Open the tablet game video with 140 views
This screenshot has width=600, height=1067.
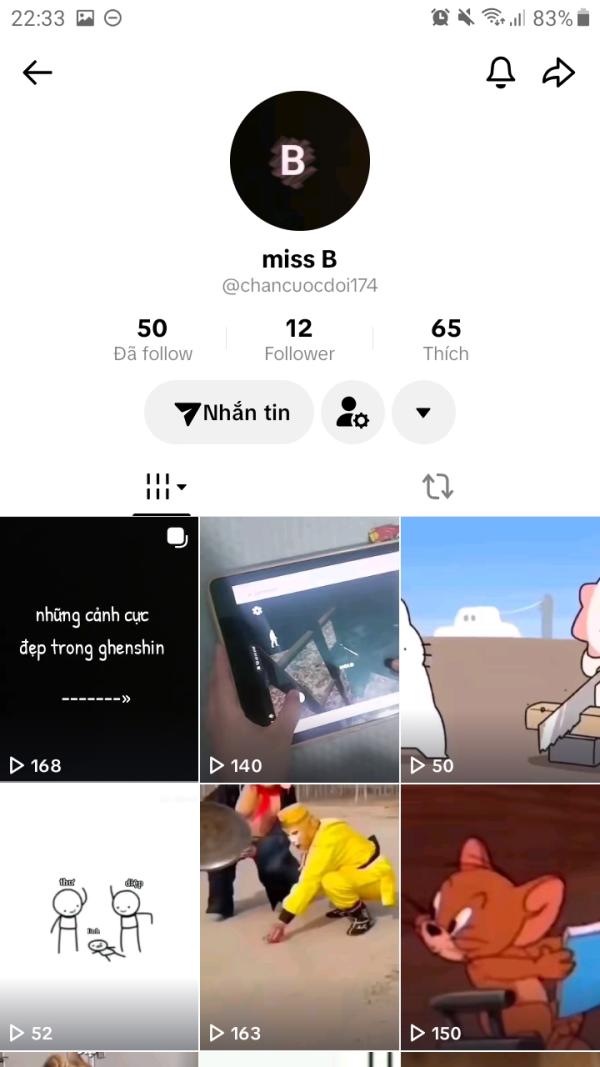(x=299, y=649)
